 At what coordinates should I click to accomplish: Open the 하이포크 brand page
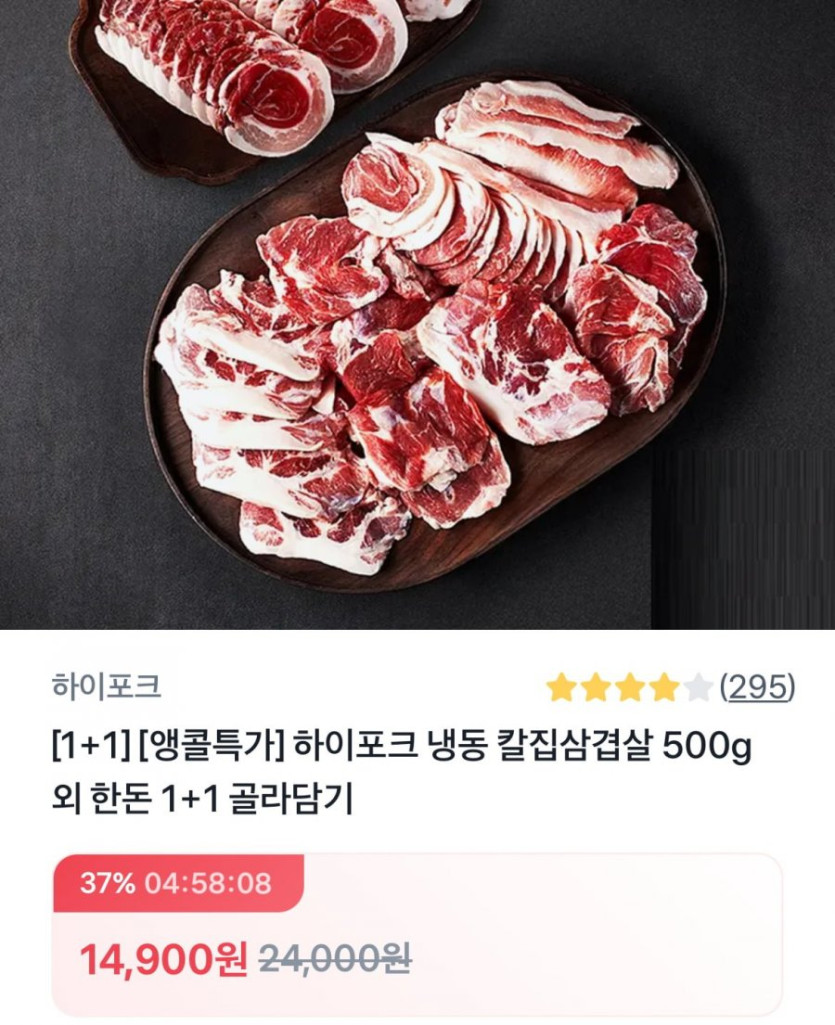tap(106, 687)
